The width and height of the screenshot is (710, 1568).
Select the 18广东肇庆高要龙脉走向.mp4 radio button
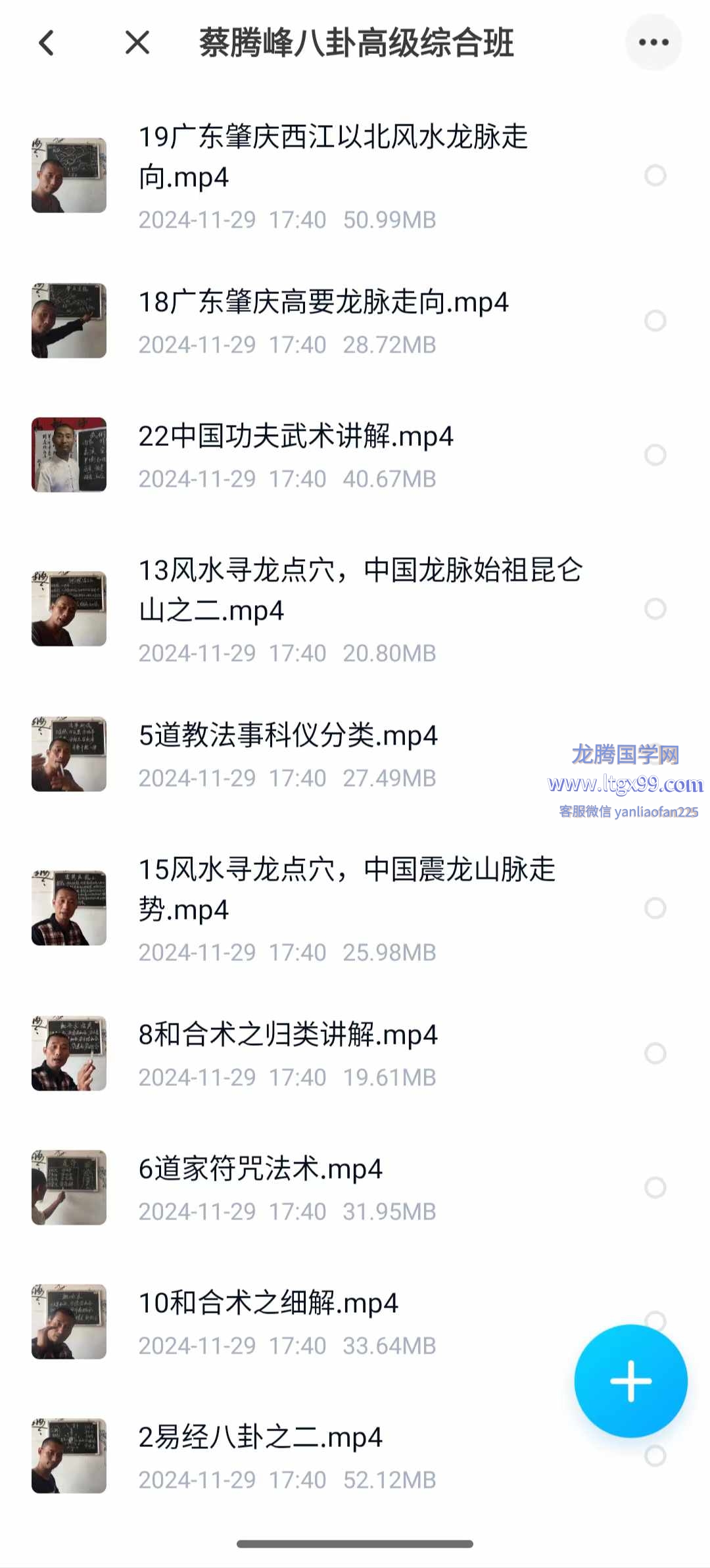655,321
